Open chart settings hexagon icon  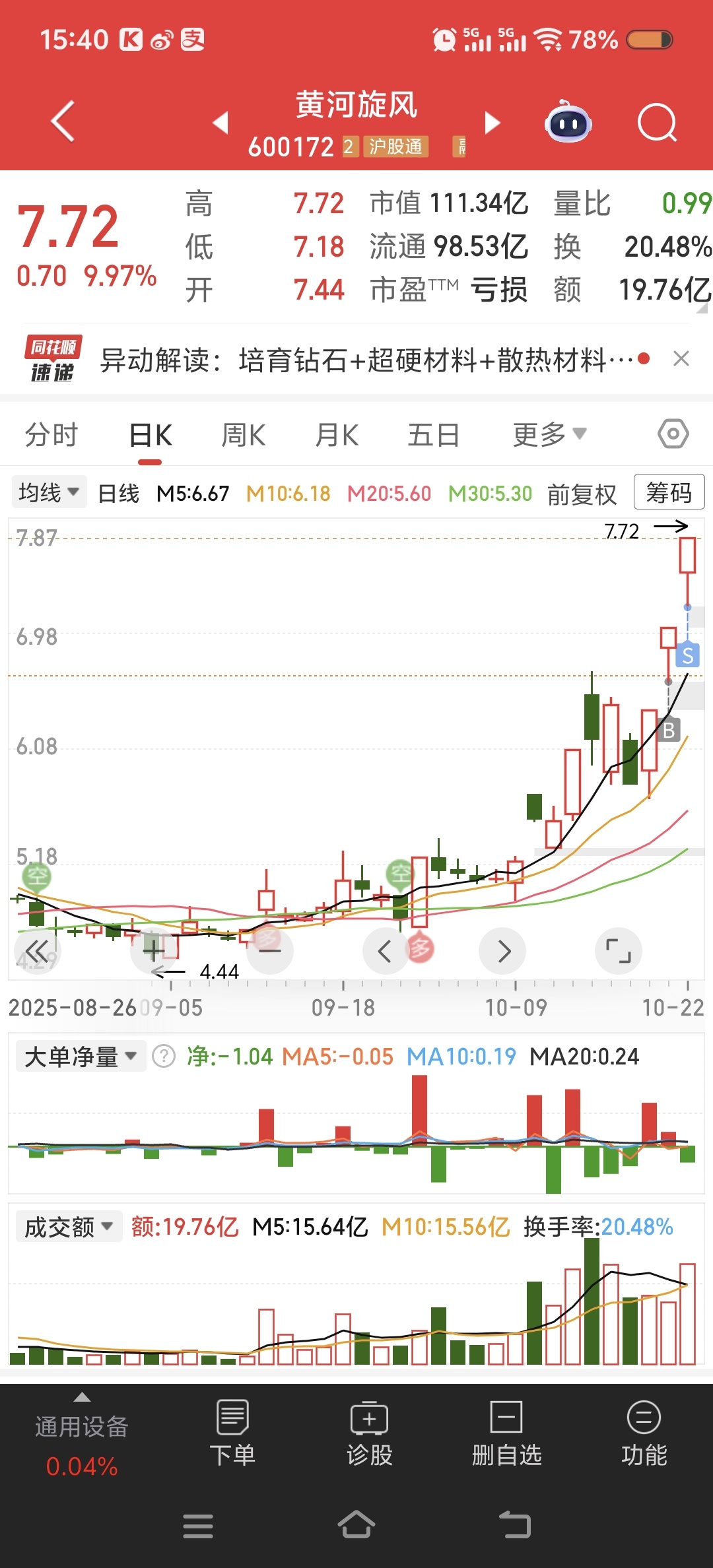click(673, 434)
